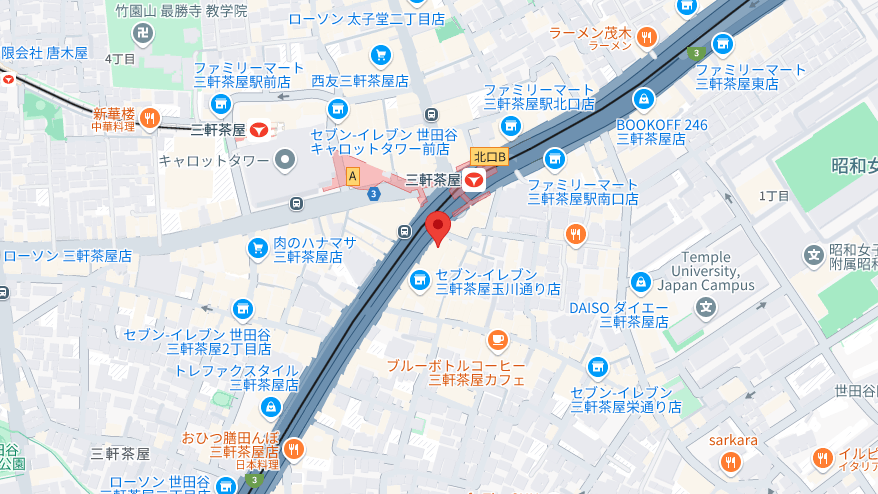Tap the red location pin marker

(437, 227)
